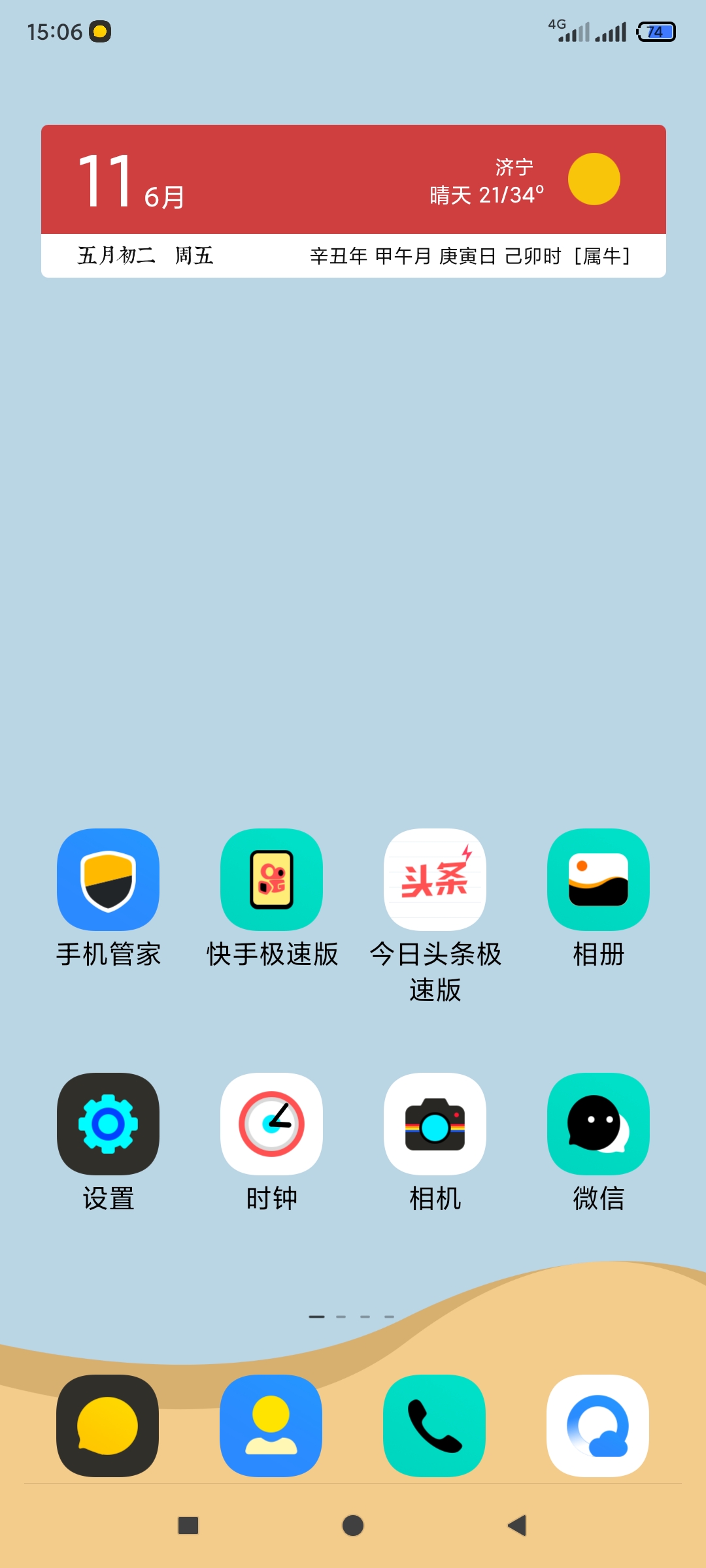706x1568 pixels.
Task: Open the 相册 gallery app
Action: click(x=598, y=879)
